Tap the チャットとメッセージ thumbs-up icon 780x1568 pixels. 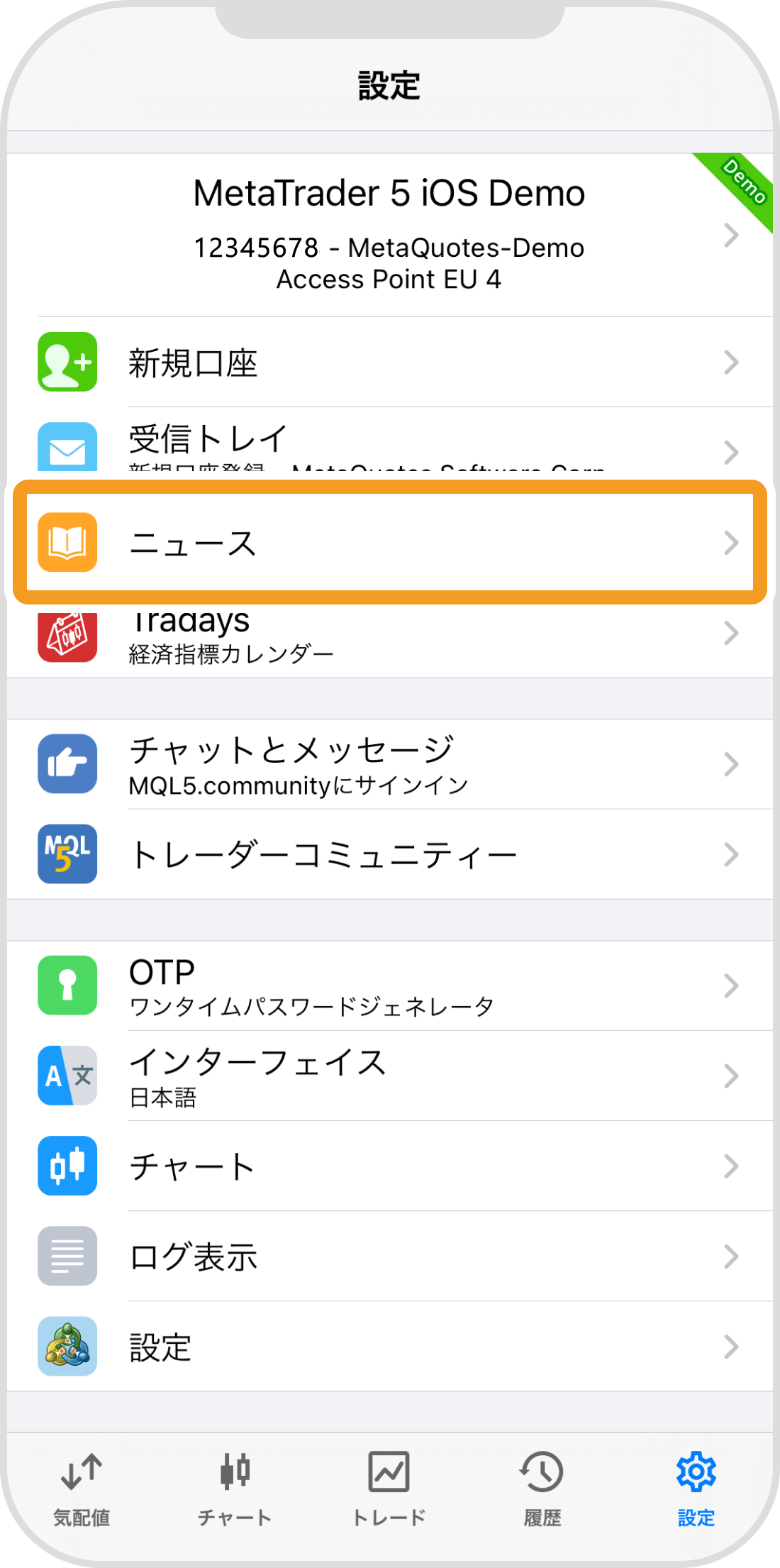[67, 763]
